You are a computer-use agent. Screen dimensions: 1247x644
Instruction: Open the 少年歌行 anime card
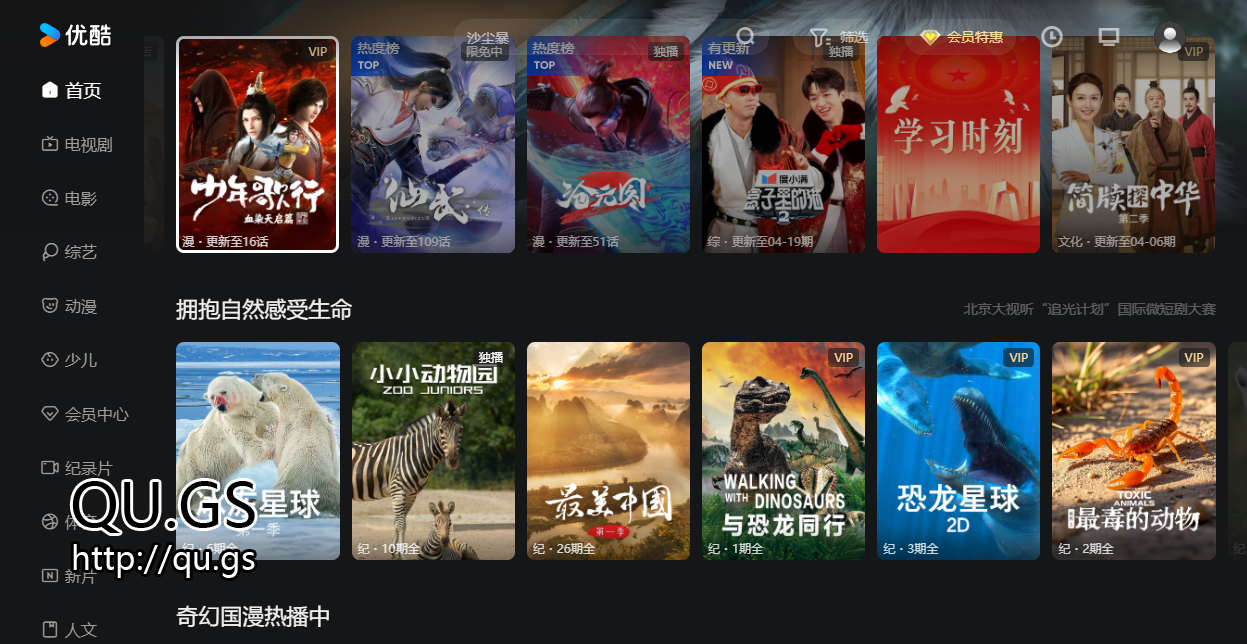[x=257, y=145]
